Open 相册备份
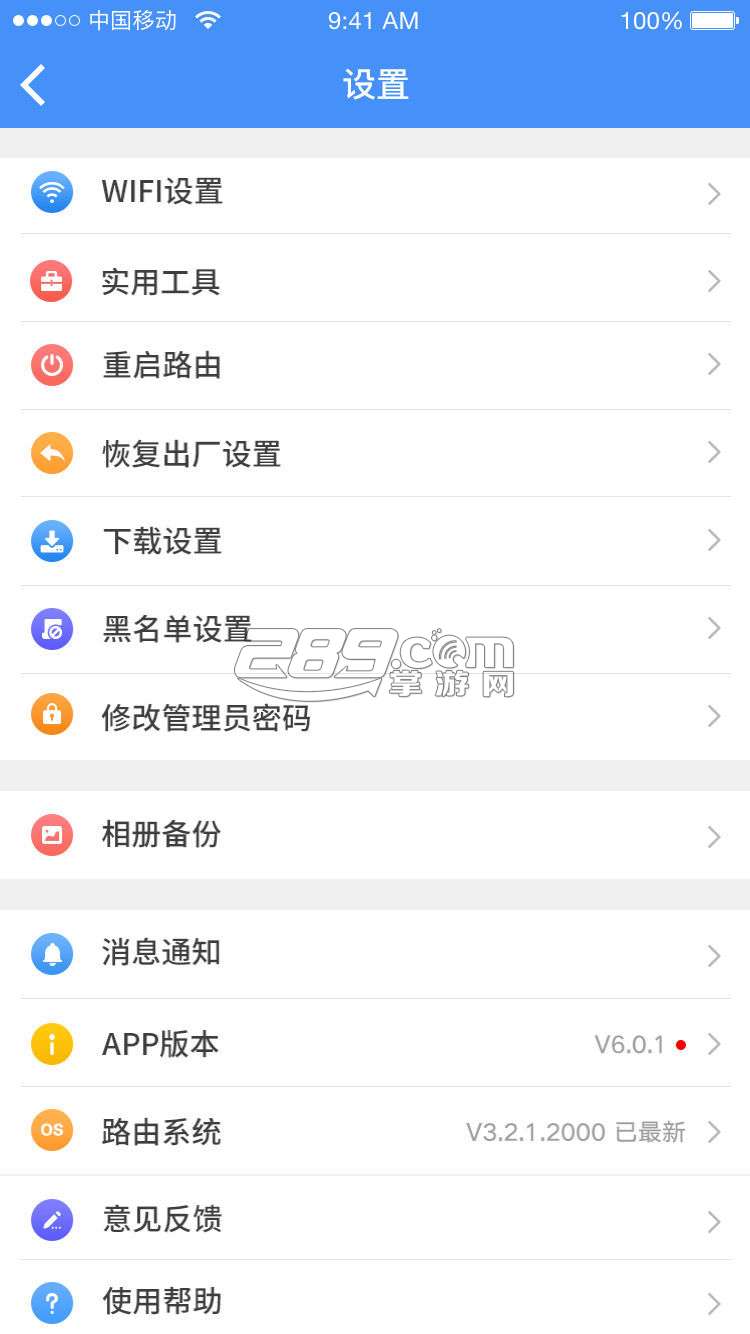The width and height of the screenshot is (750, 1334). click(375, 835)
